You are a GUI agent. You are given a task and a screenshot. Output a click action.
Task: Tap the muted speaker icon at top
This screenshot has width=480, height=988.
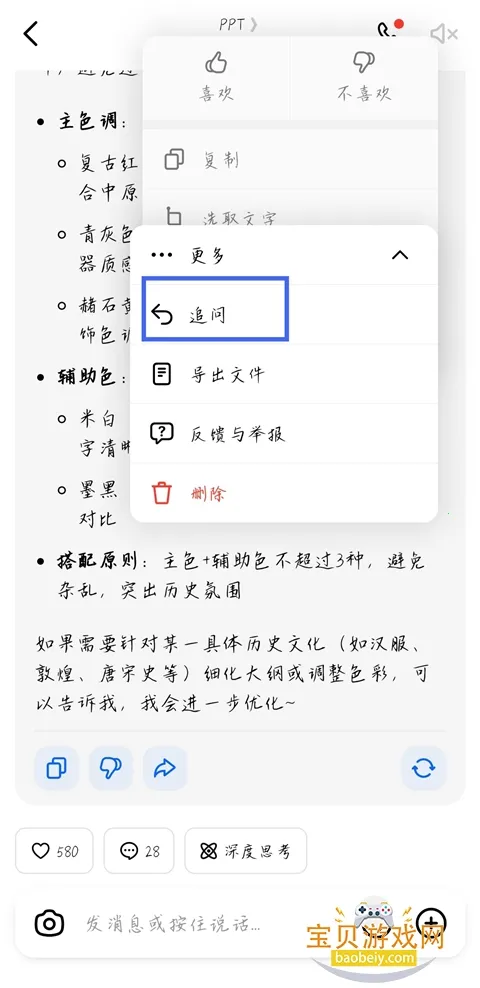coord(443,33)
